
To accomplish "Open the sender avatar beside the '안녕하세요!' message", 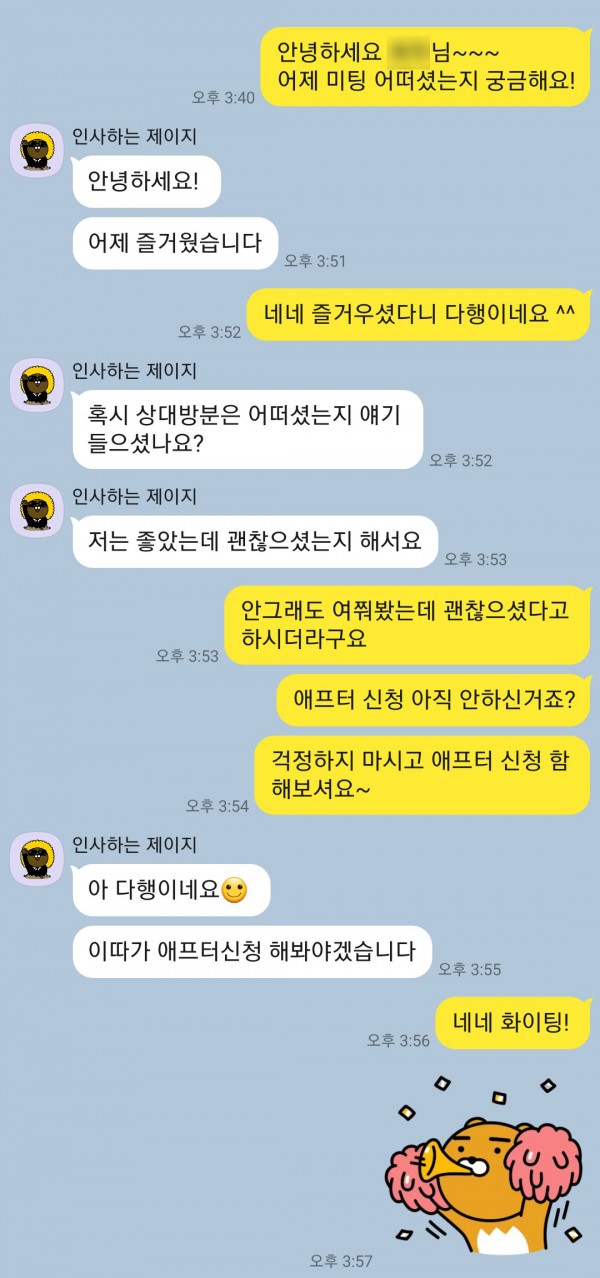I will tap(37, 150).
